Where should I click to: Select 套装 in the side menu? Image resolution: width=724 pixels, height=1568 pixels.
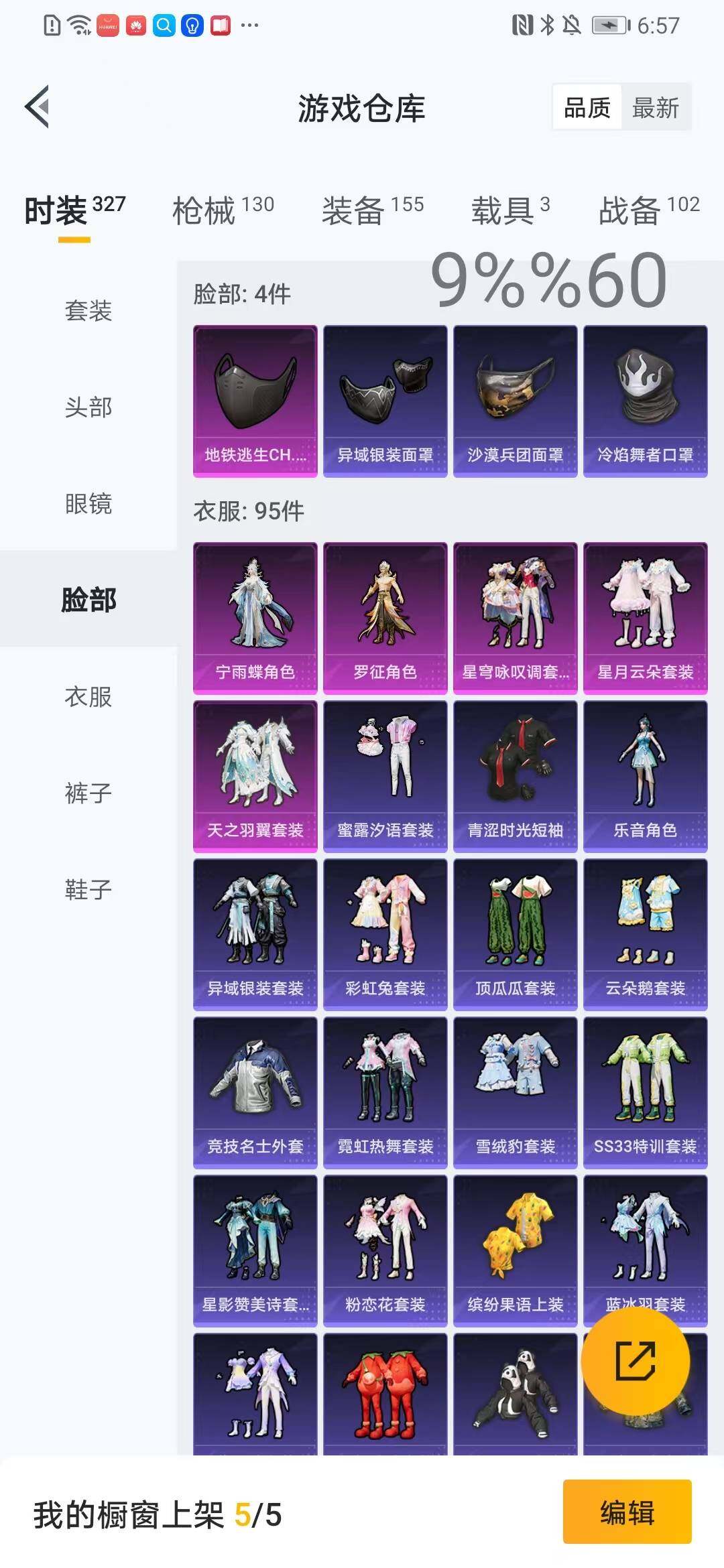click(x=88, y=310)
